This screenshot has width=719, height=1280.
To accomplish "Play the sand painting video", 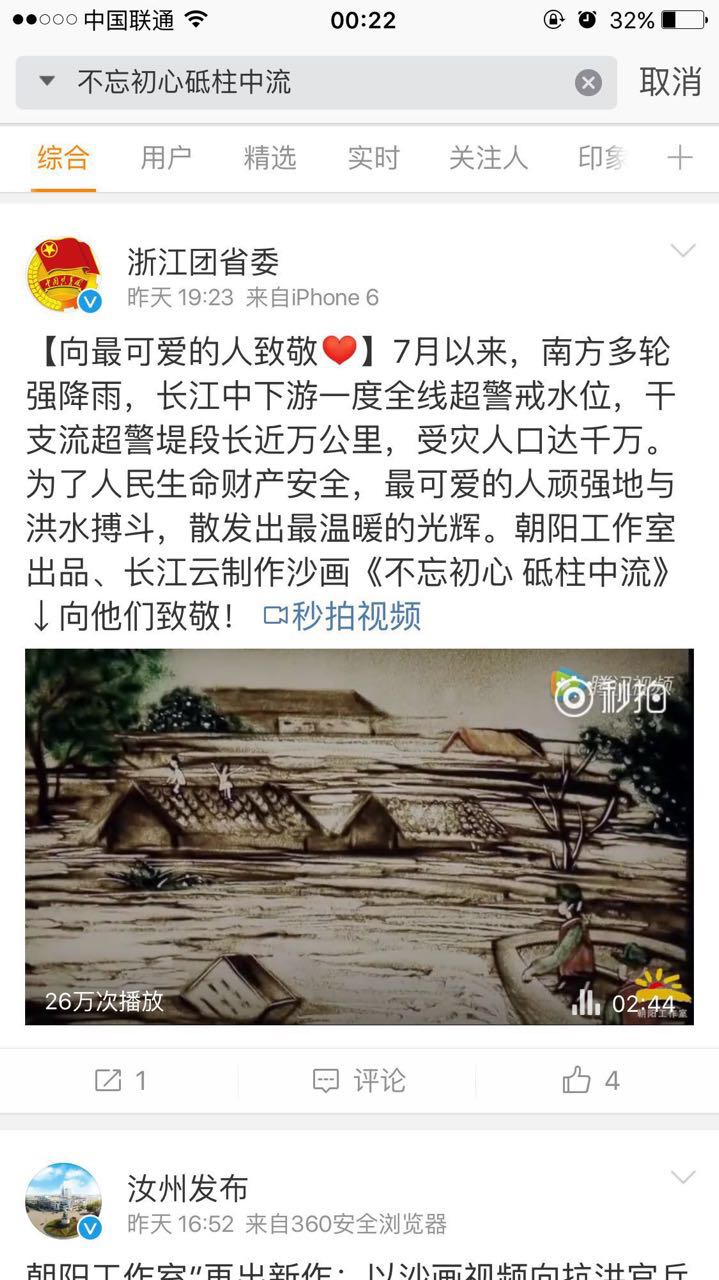I will (x=359, y=836).
